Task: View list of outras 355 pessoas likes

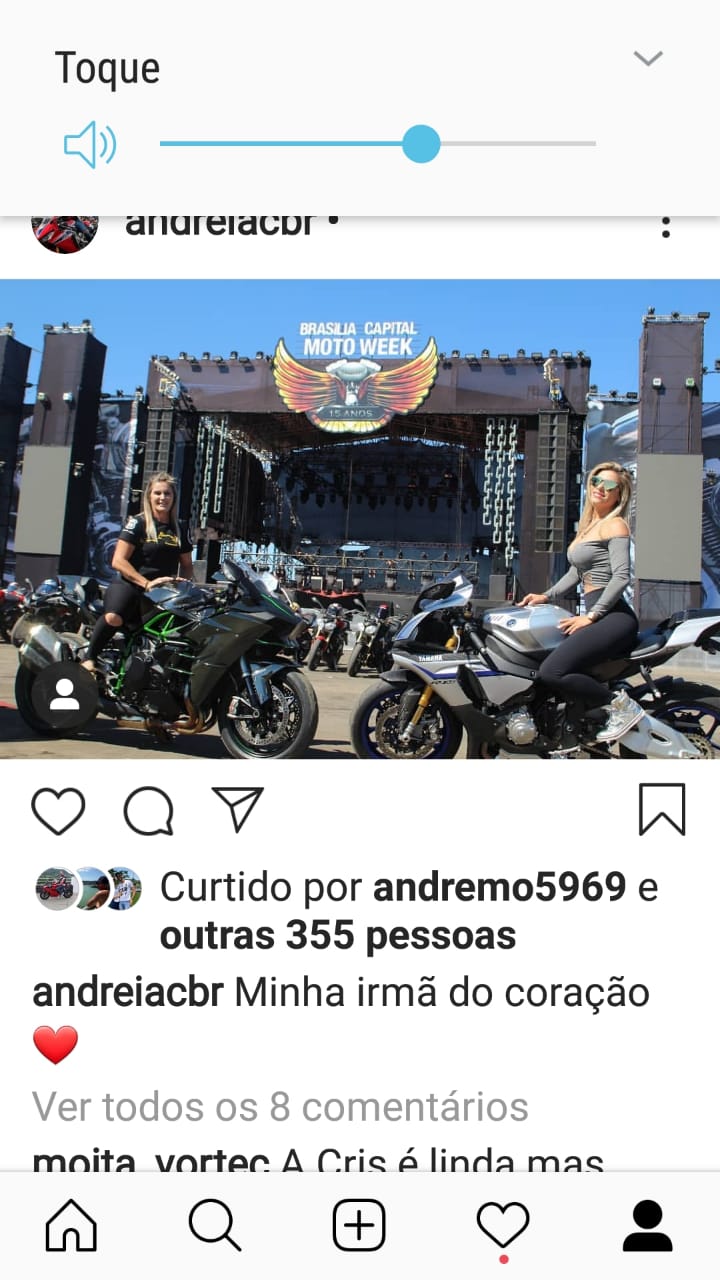Action: (338, 936)
